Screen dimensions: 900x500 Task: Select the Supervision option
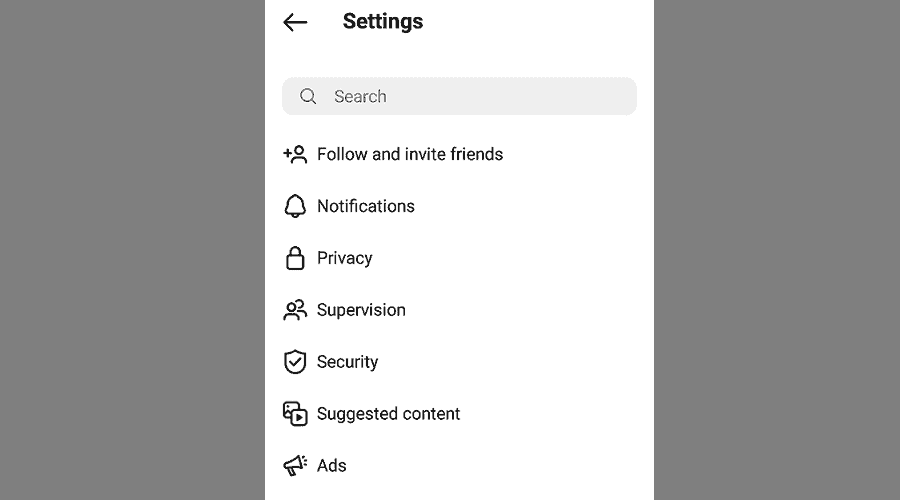(360, 310)
